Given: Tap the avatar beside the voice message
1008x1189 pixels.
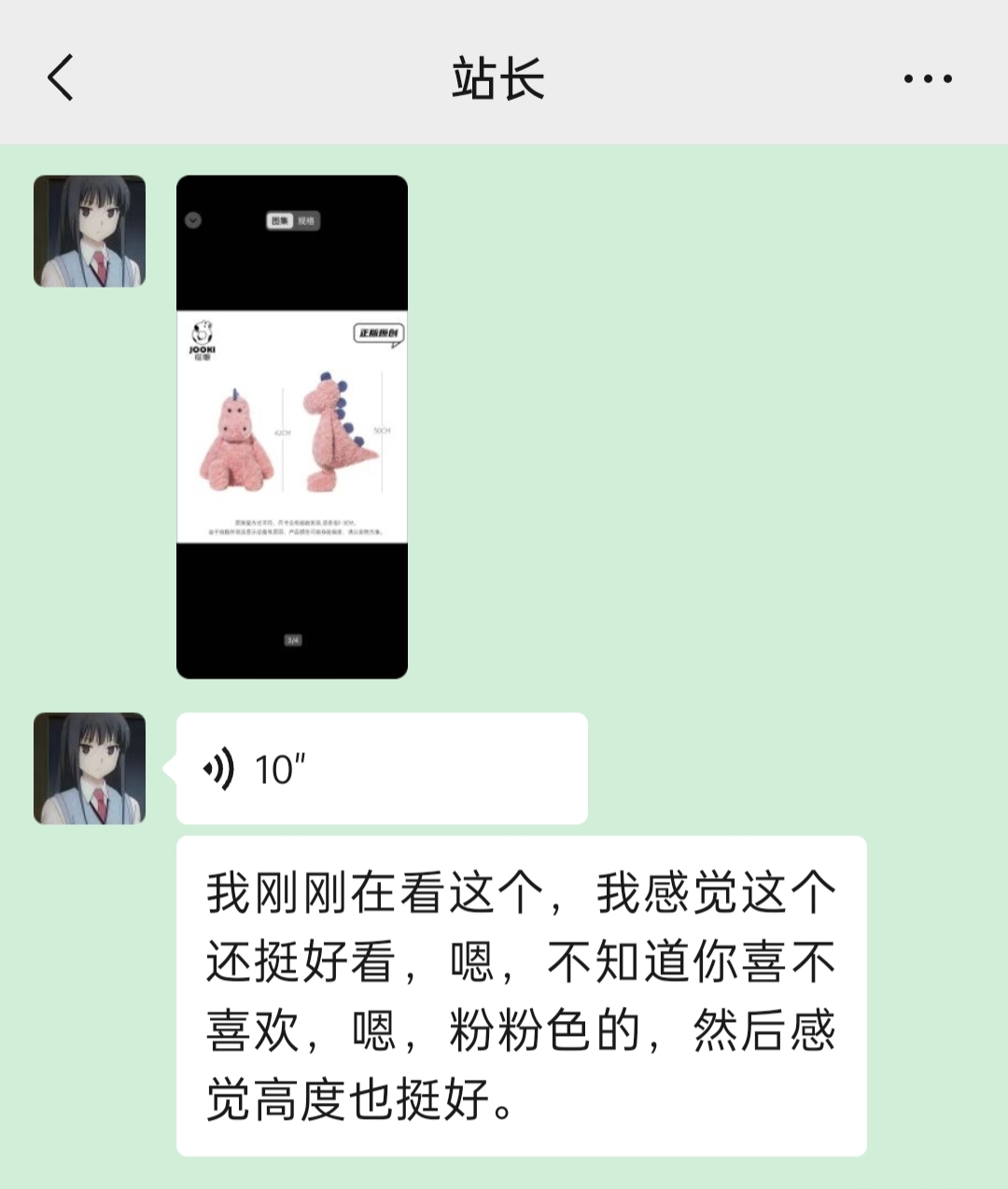Looking at the screenshot, I should 90,769.
